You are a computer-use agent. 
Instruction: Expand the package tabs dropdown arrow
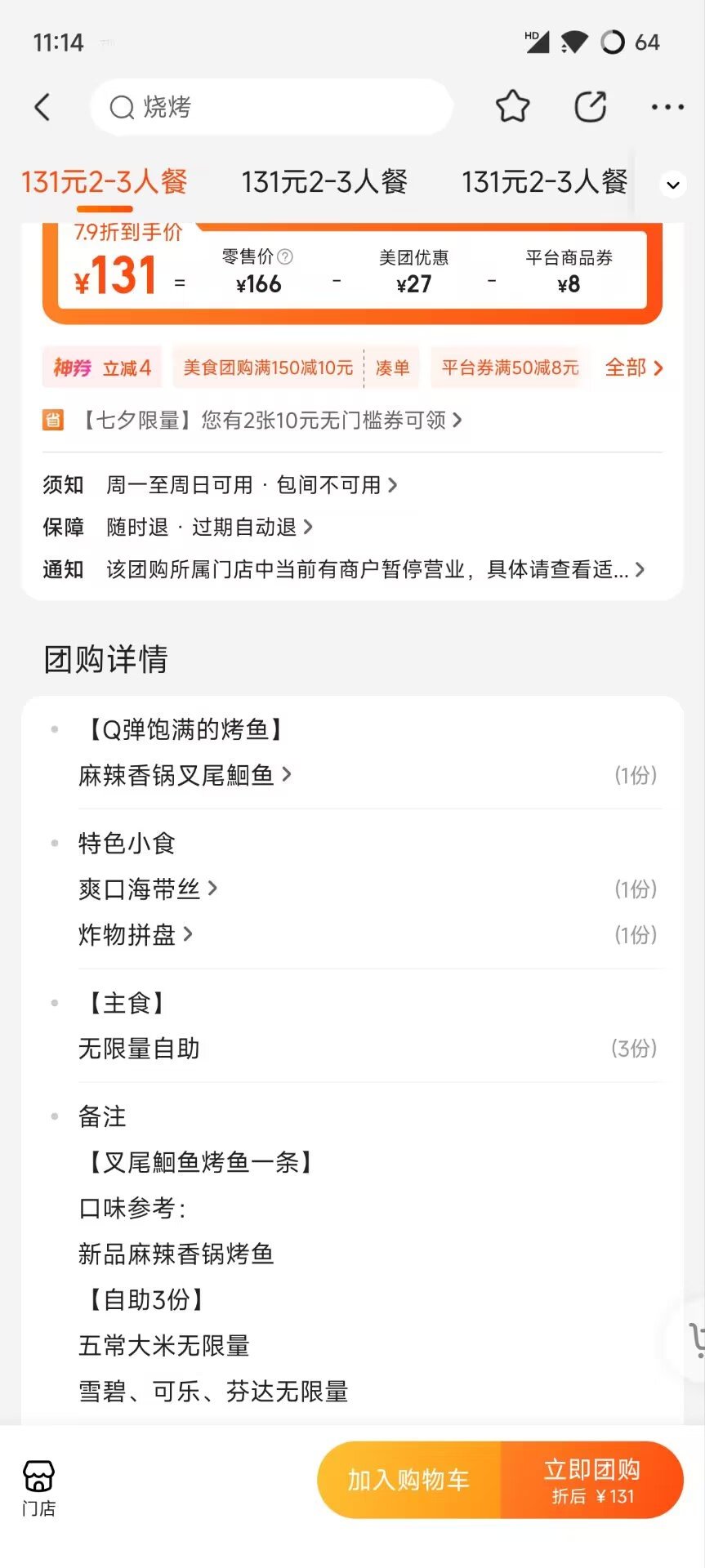[x=672, y=185]
